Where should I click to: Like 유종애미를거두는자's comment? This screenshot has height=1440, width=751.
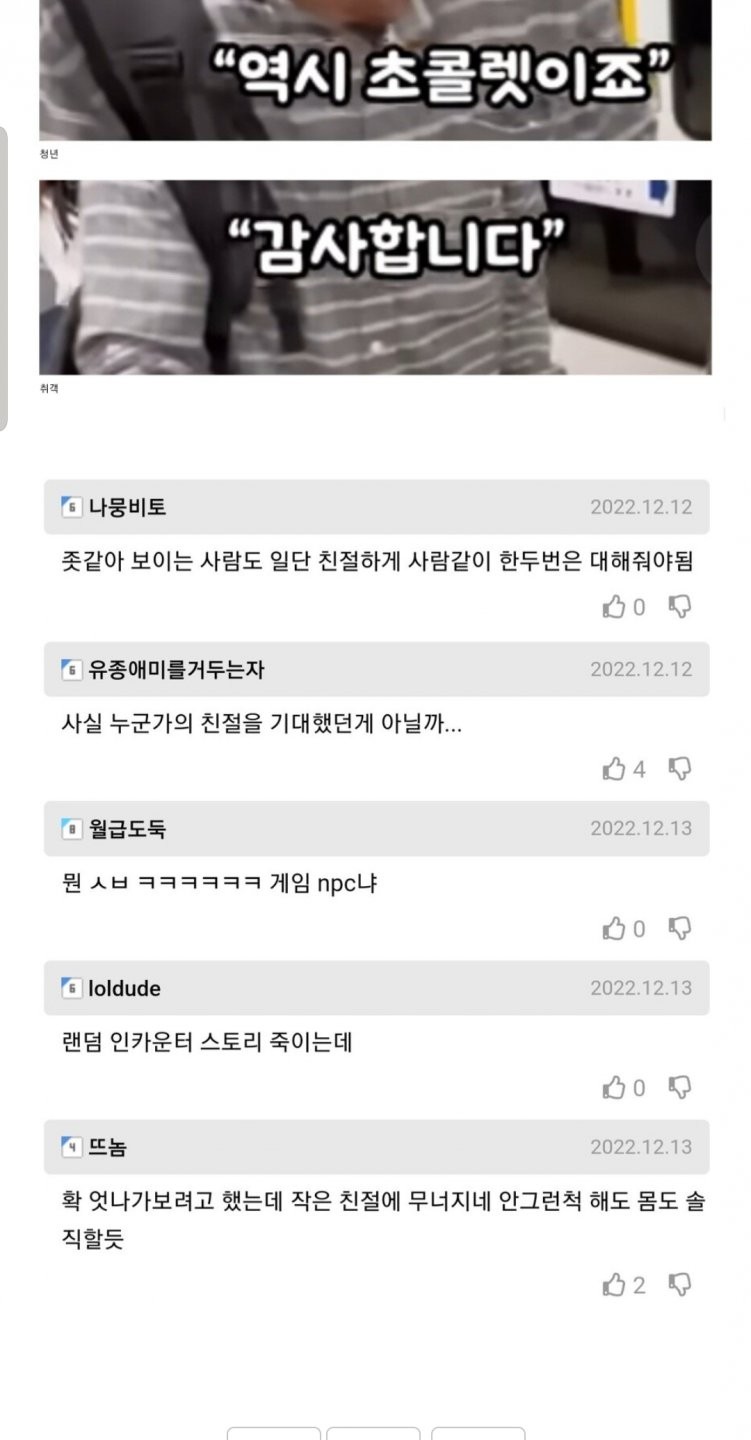[614, 769]
